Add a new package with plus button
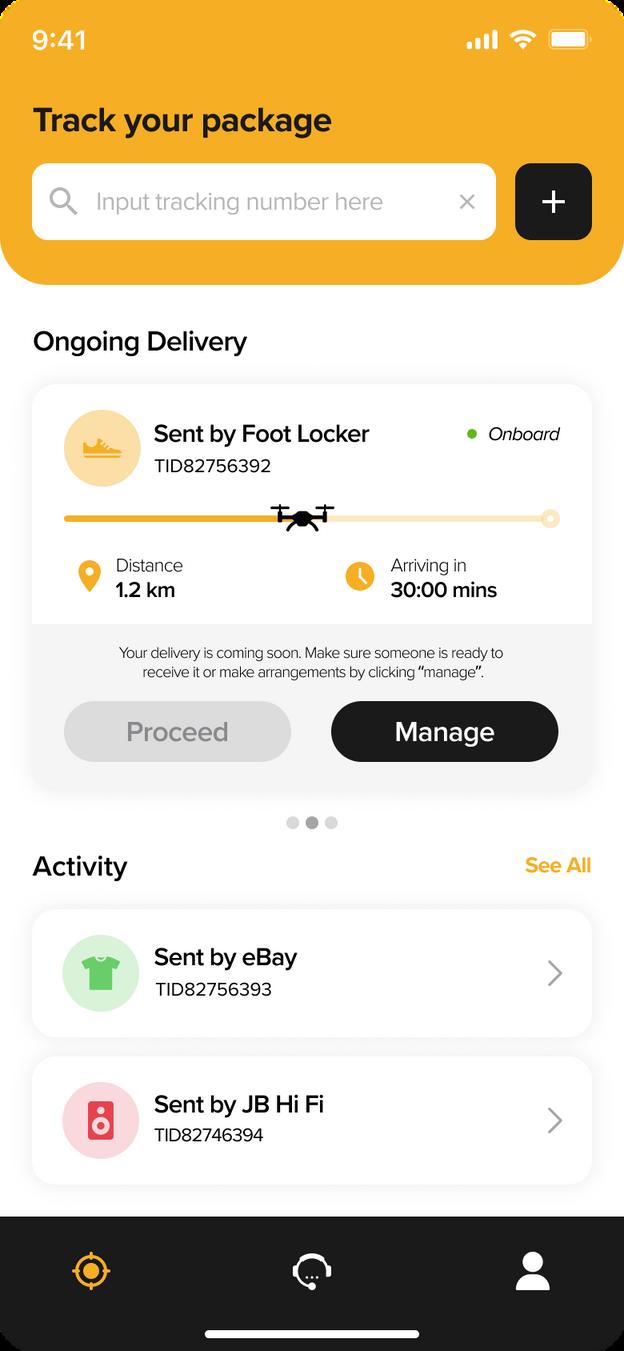This screenshot has height=1351, width=624. tap(553, 202)
